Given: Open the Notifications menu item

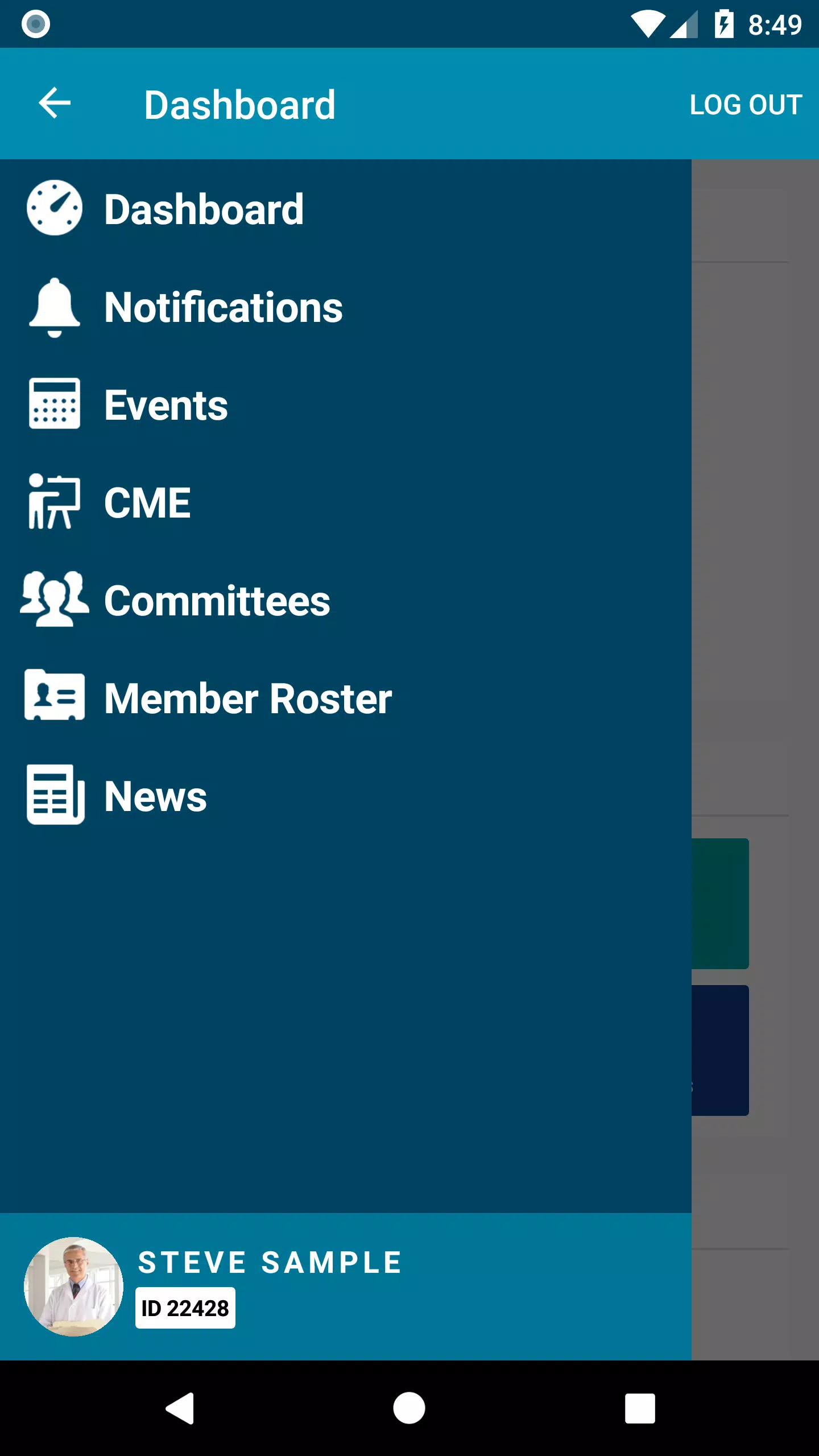Looking at the screenshot, I should [x=346, y=307].
